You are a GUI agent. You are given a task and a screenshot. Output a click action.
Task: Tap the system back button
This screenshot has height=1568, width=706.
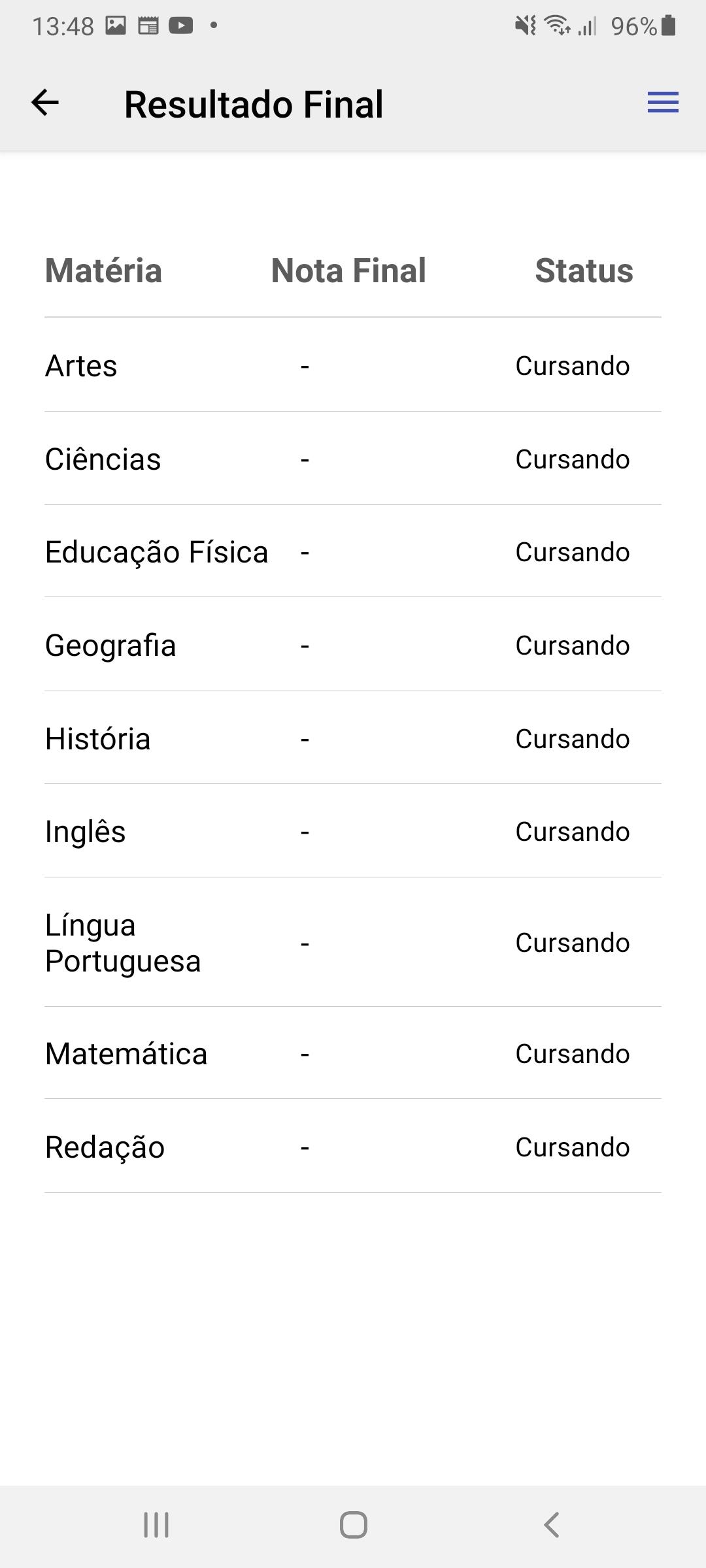pos(551,1525)
